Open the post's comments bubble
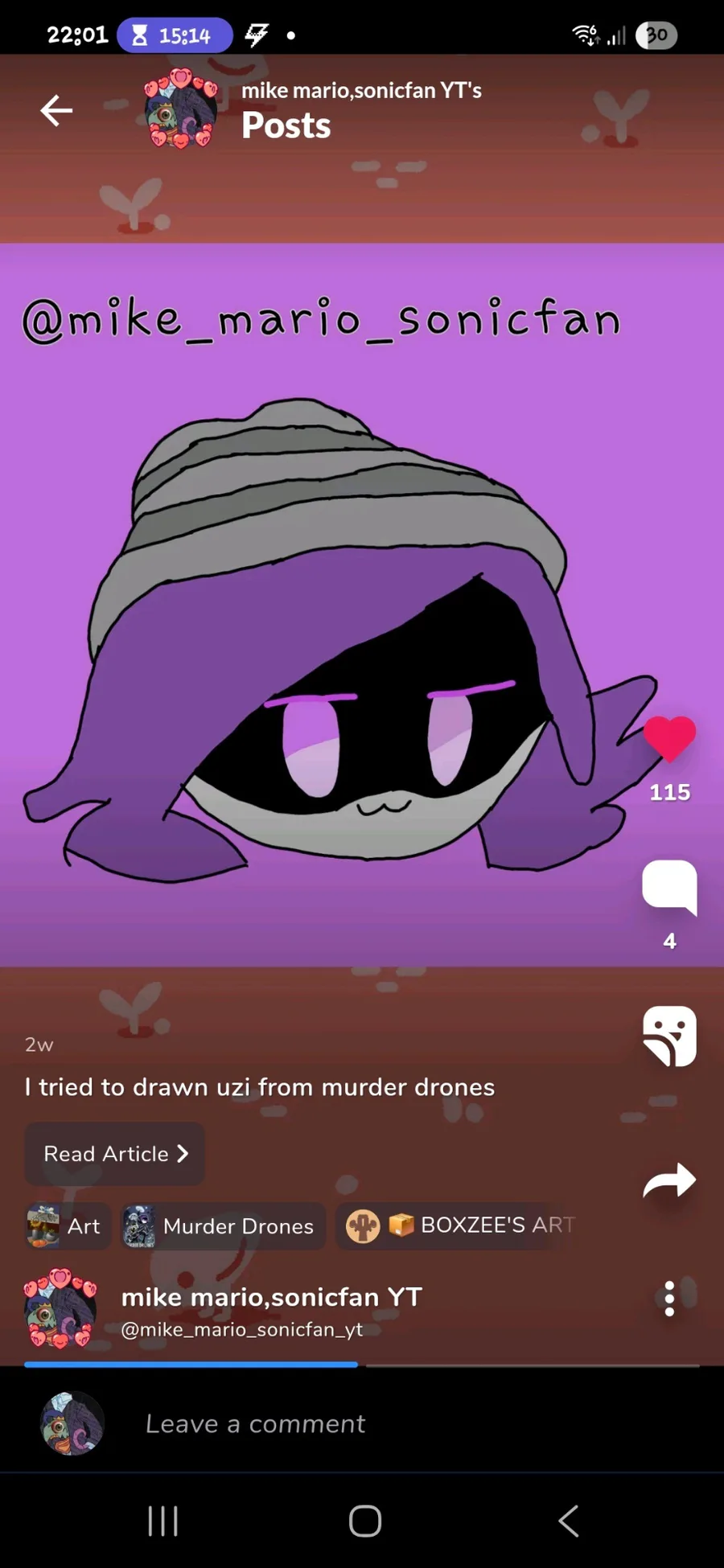This screenshot has width=724, height=1568. point(669,888)
